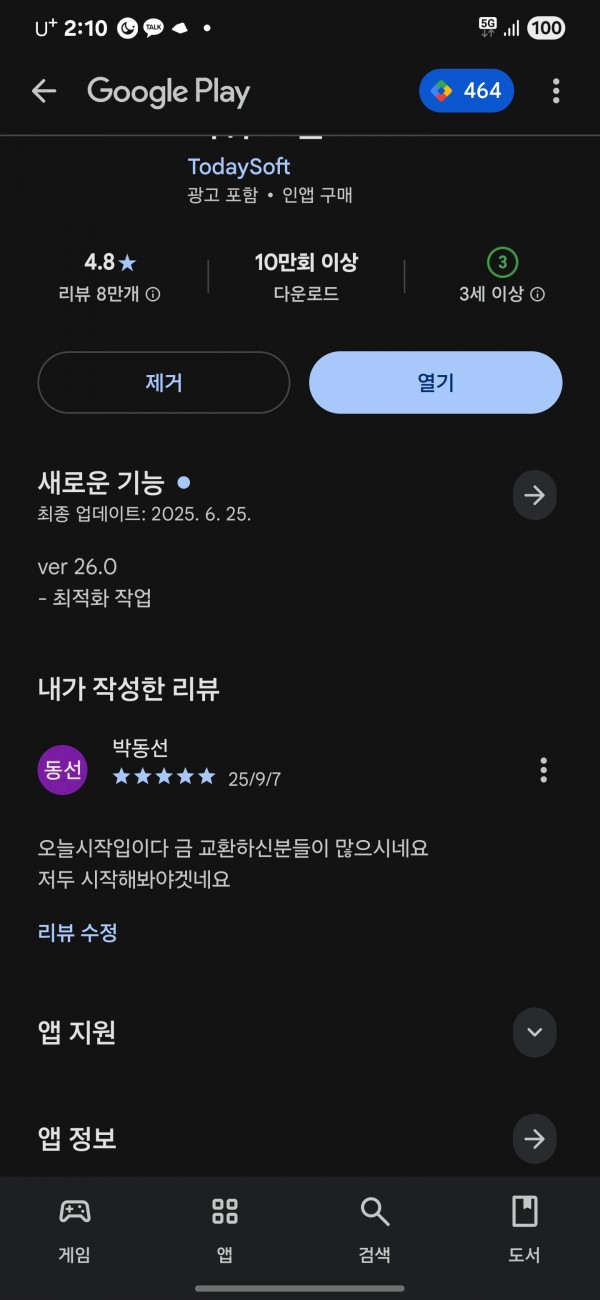Open 새로운 기능 details arrow
Screen dimensions: 600x1300
coord(535,495)
